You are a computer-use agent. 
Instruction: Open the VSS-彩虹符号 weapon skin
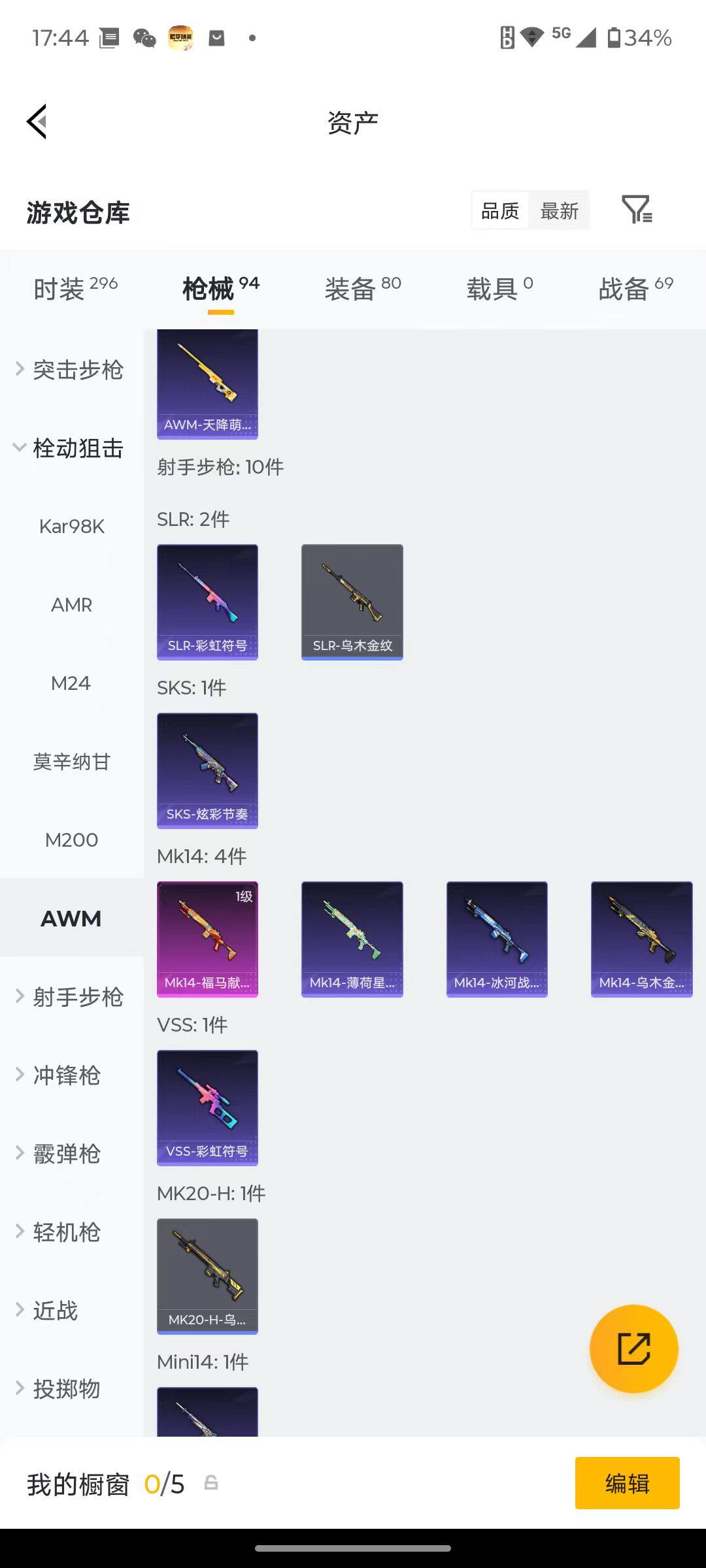tap(207, 1109)
